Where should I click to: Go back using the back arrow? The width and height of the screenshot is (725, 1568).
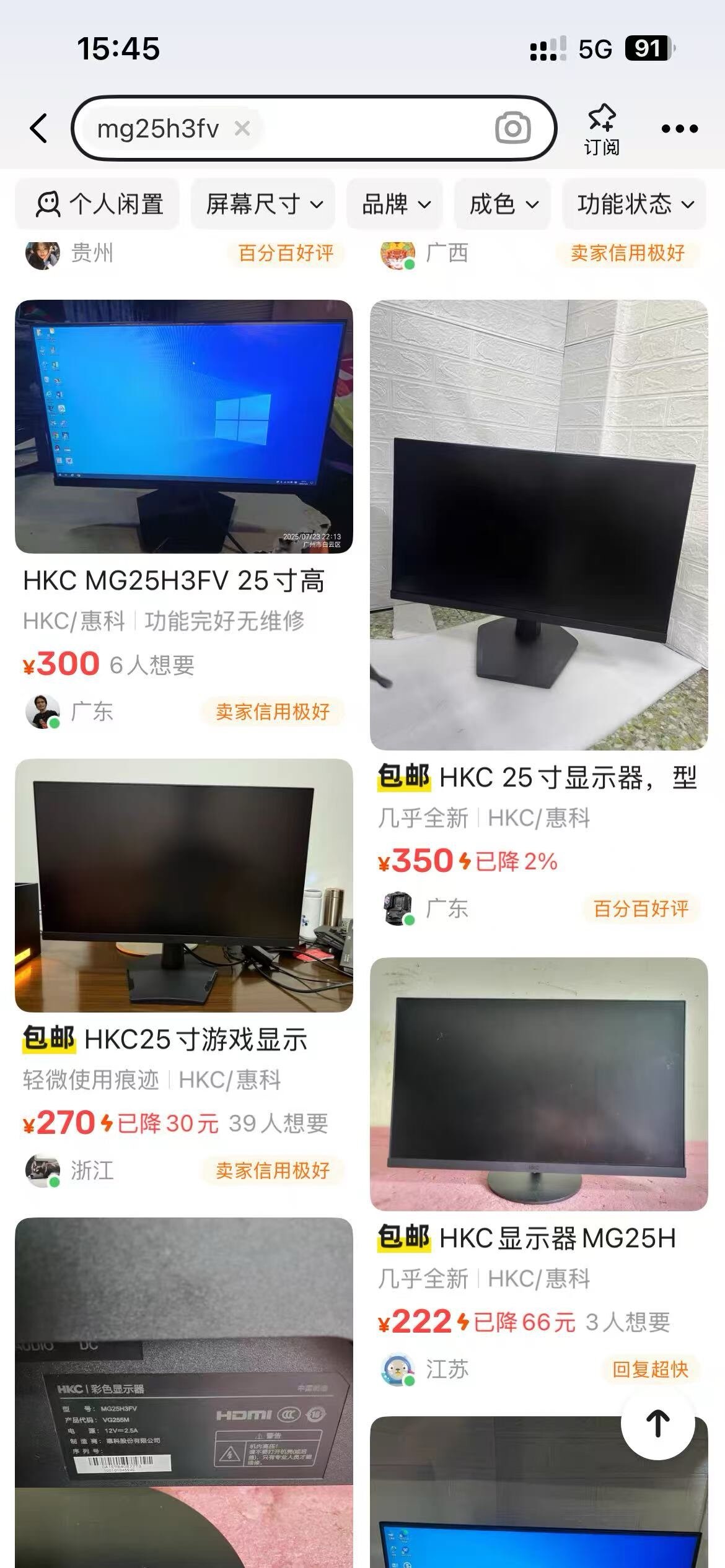38,128
